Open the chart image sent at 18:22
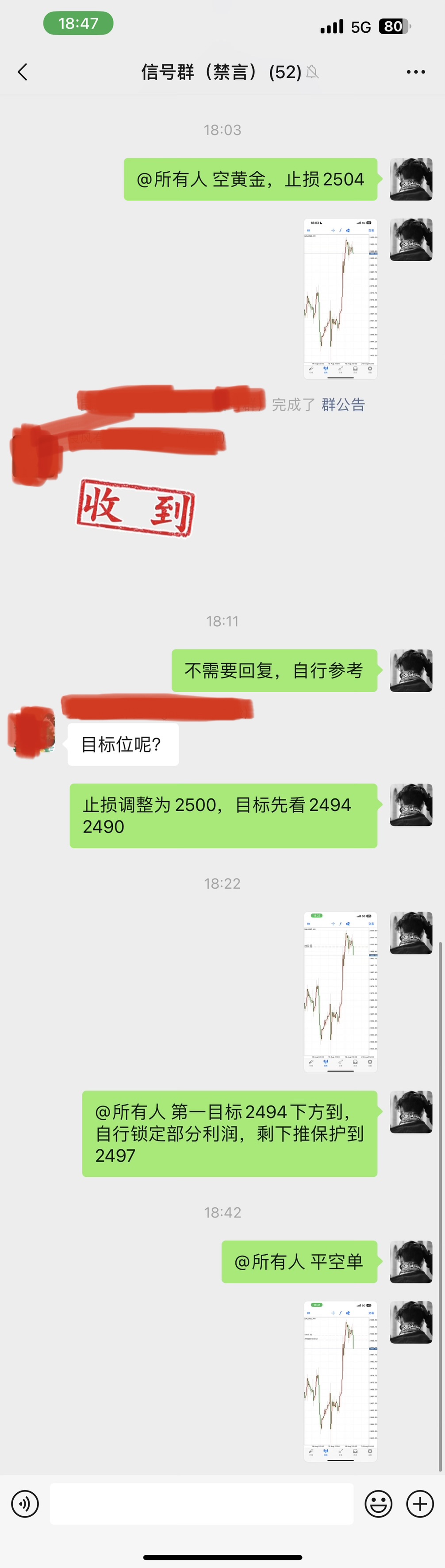Screen dimensions: 445x1568 pyautogui.click(x=340, y=991)
